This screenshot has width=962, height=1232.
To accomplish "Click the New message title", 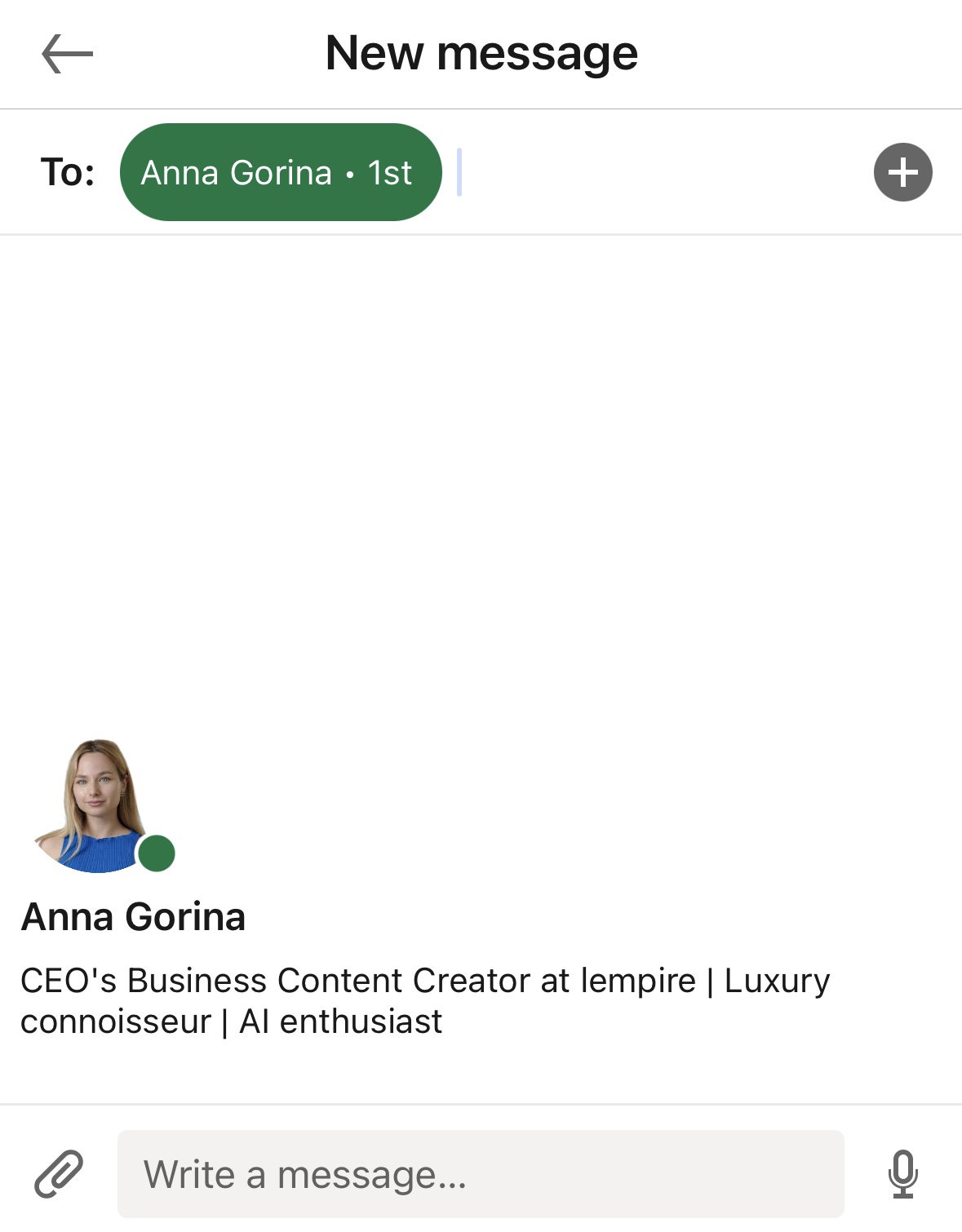I will pos(481,54).
